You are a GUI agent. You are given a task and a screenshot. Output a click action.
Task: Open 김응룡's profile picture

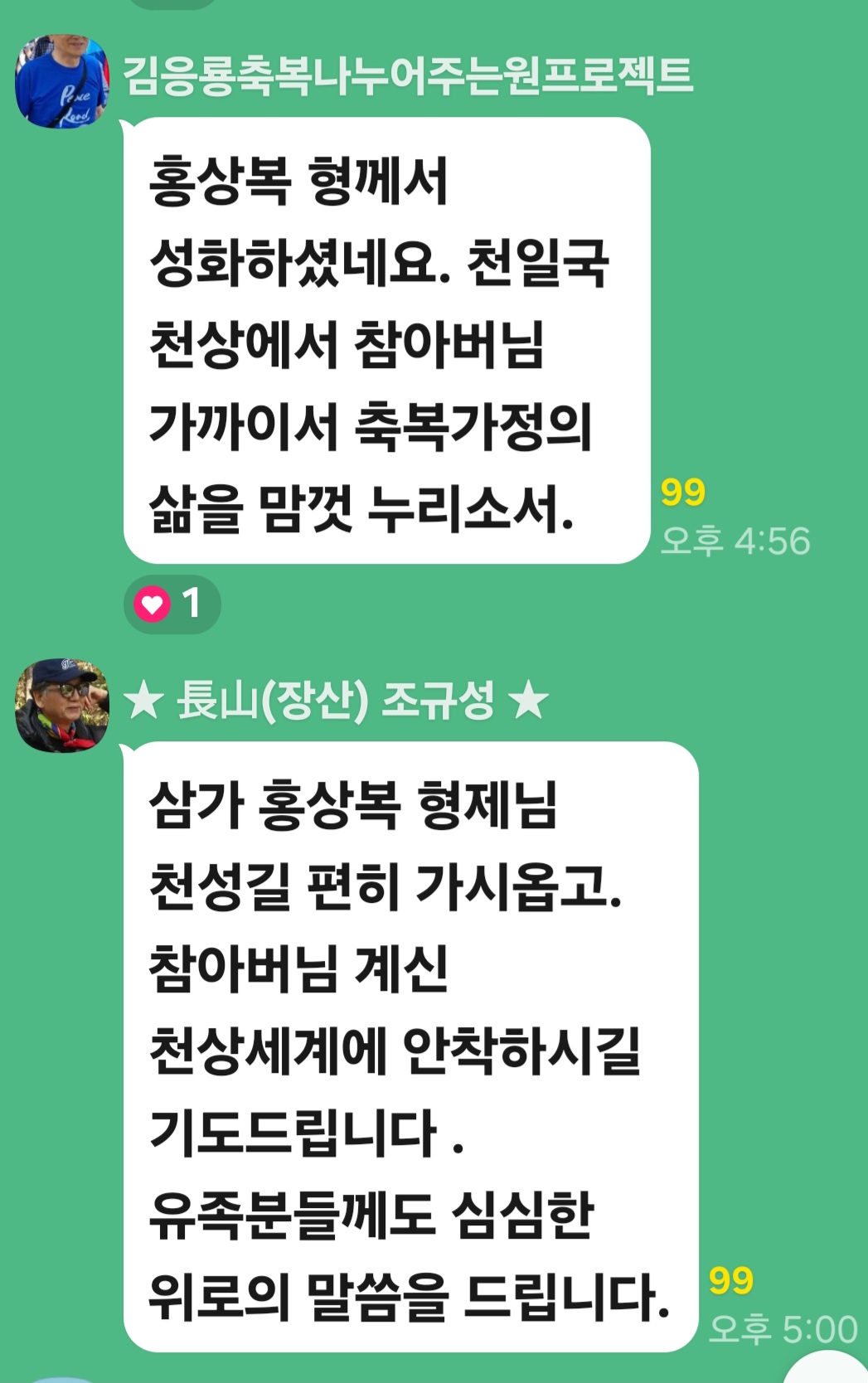(x=61, y=81)
